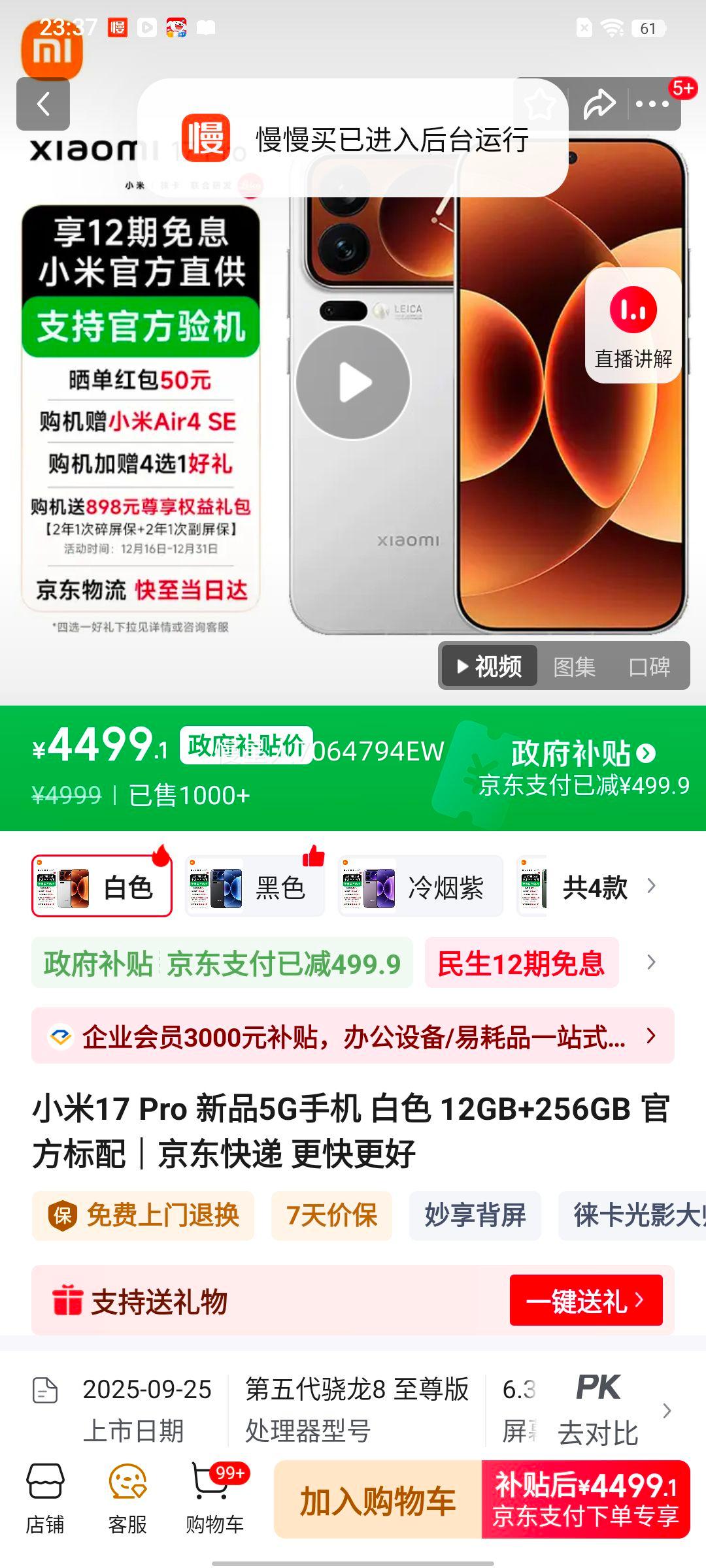Reselect the 白色 color variant
The height and width of the screenshot is (1568, 706).
(102, 887)
